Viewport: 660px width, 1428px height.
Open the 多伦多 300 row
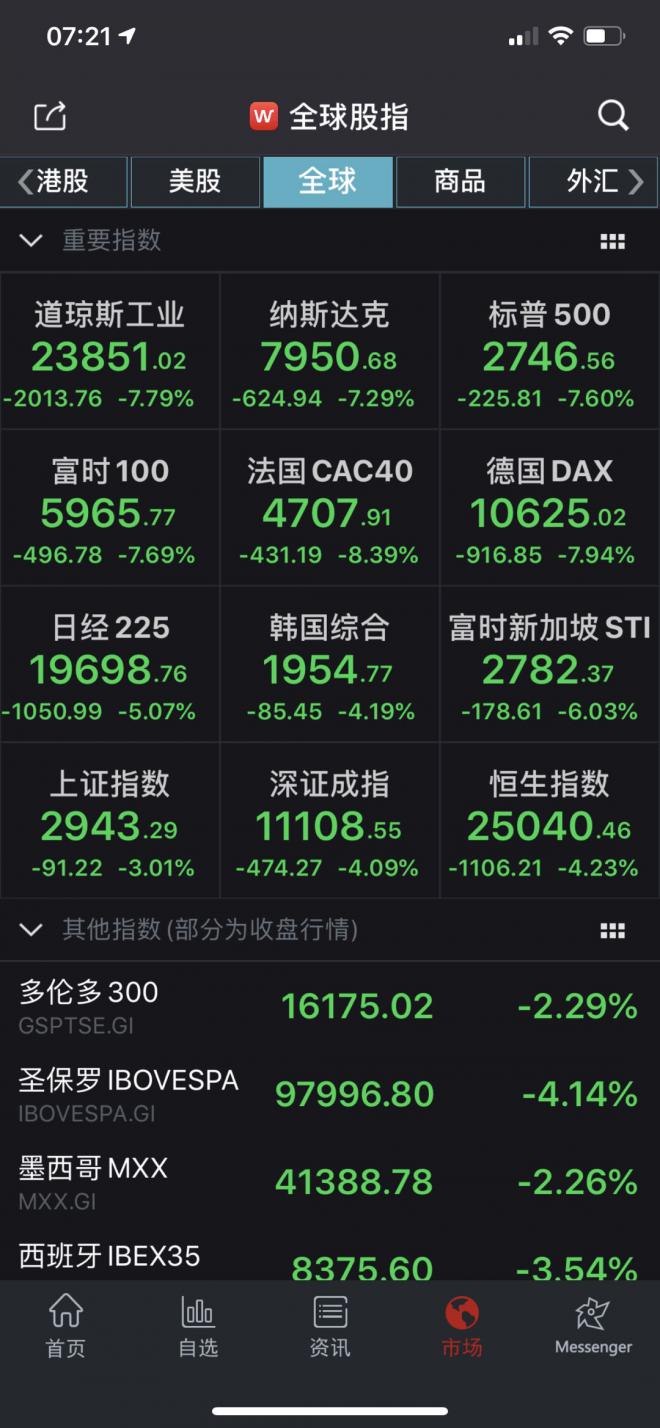[329, 1006]
